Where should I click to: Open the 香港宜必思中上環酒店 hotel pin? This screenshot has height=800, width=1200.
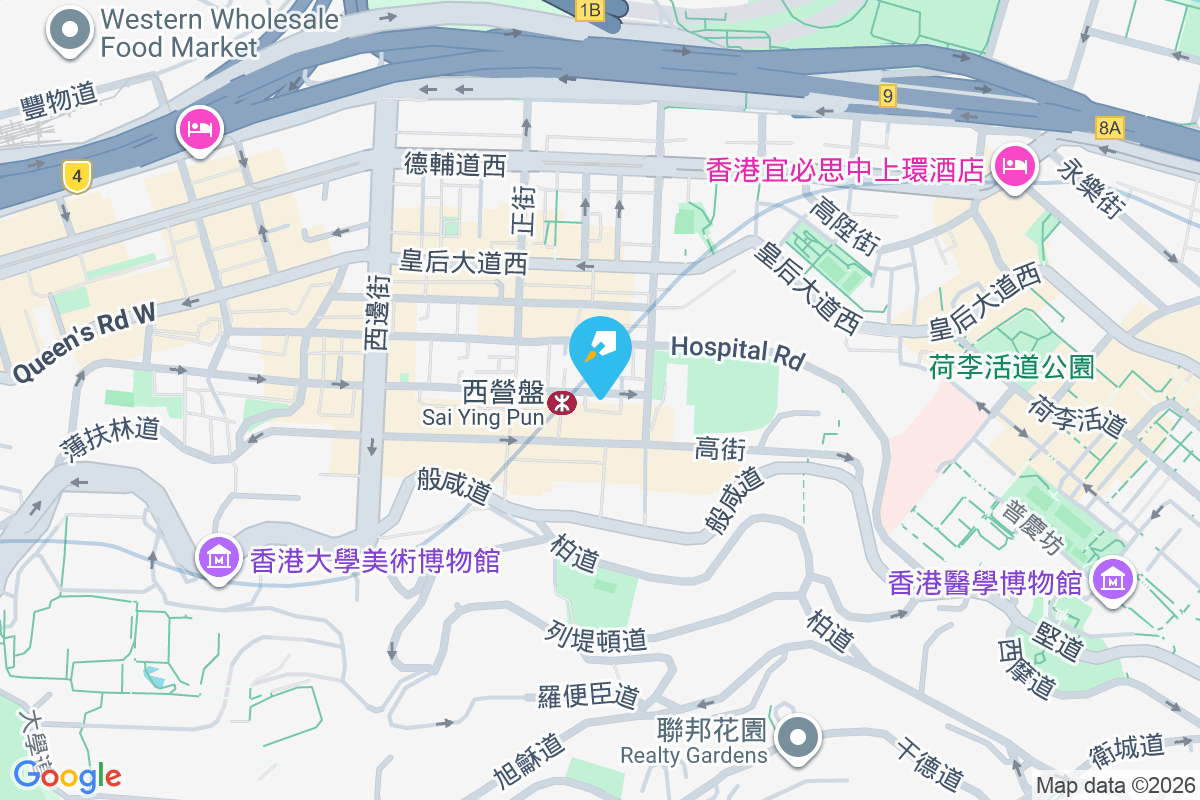coord(1014,166)
